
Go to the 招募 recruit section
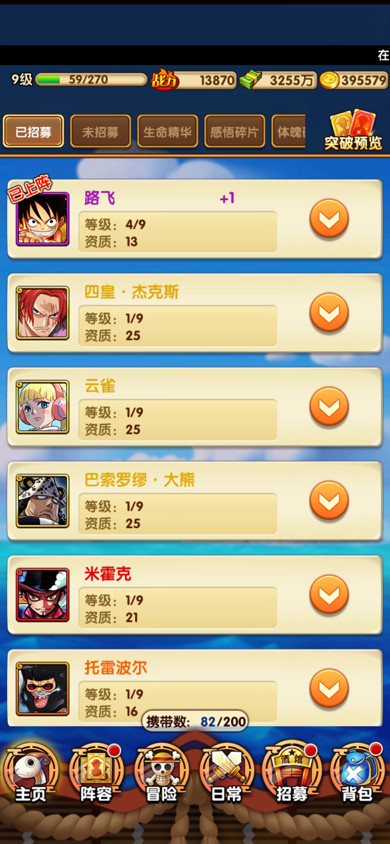click(292, 773)
